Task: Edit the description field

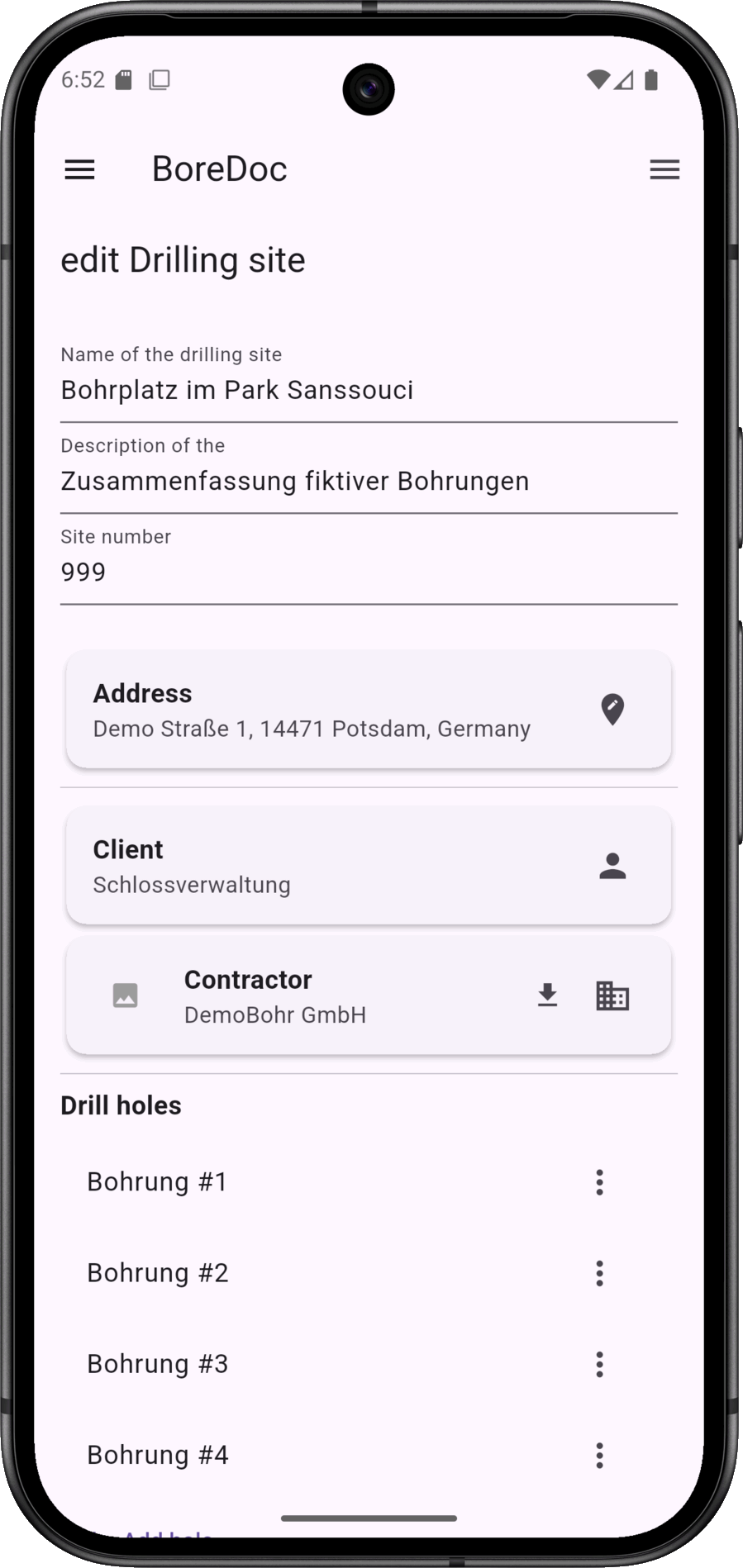Action: click(368, 481)
